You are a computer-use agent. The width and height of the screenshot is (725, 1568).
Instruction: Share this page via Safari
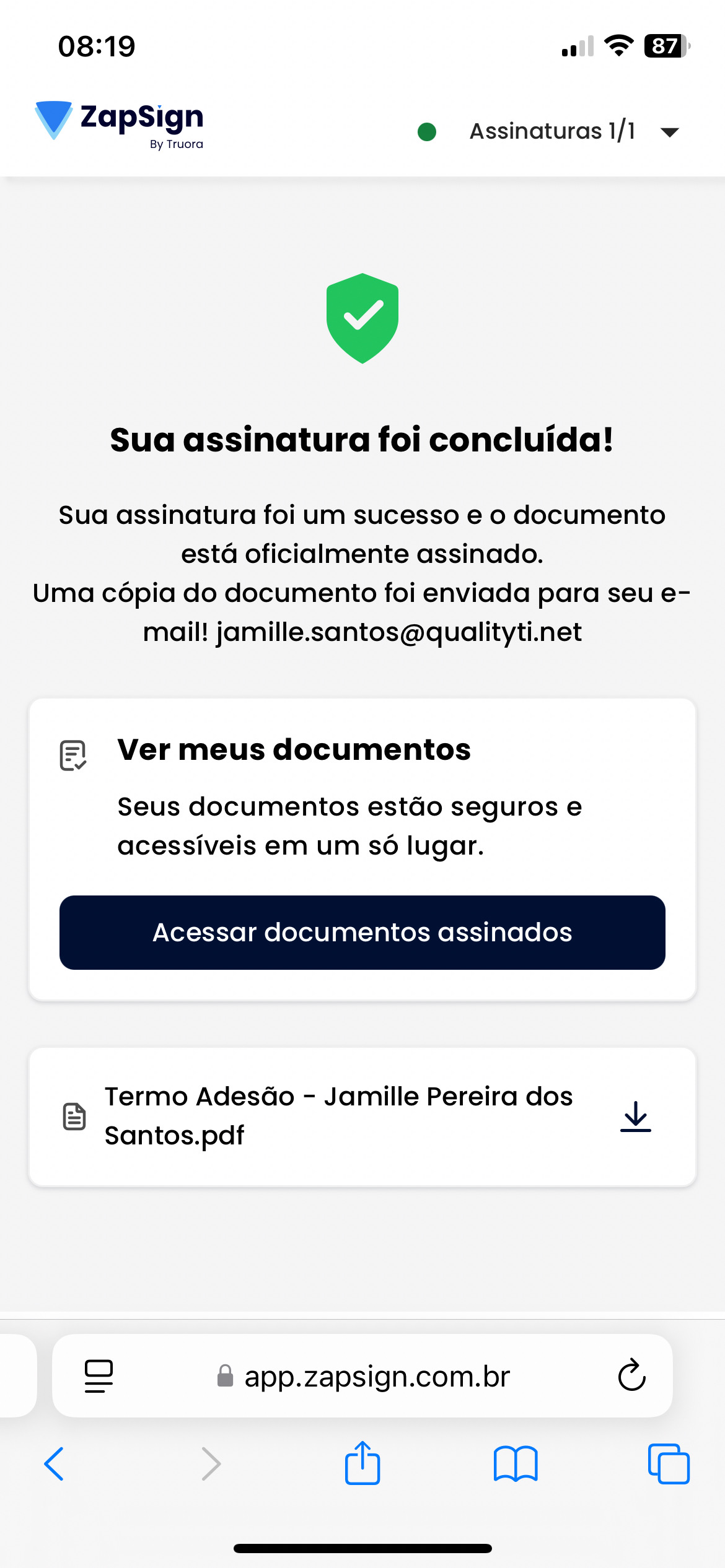click(x=362, y=1464)
